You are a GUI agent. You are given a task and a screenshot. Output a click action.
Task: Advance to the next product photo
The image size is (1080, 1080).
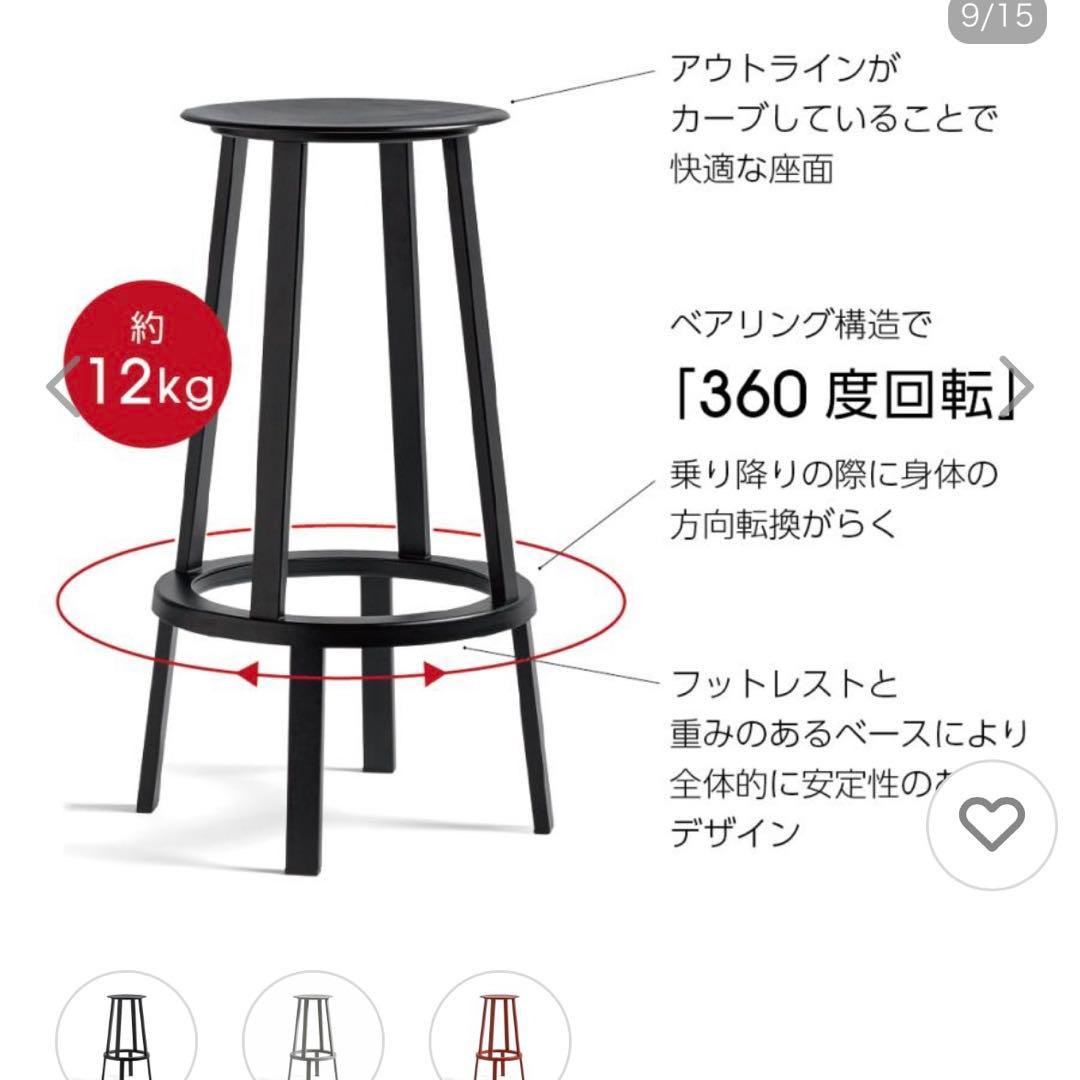[x=1018, y=387]
